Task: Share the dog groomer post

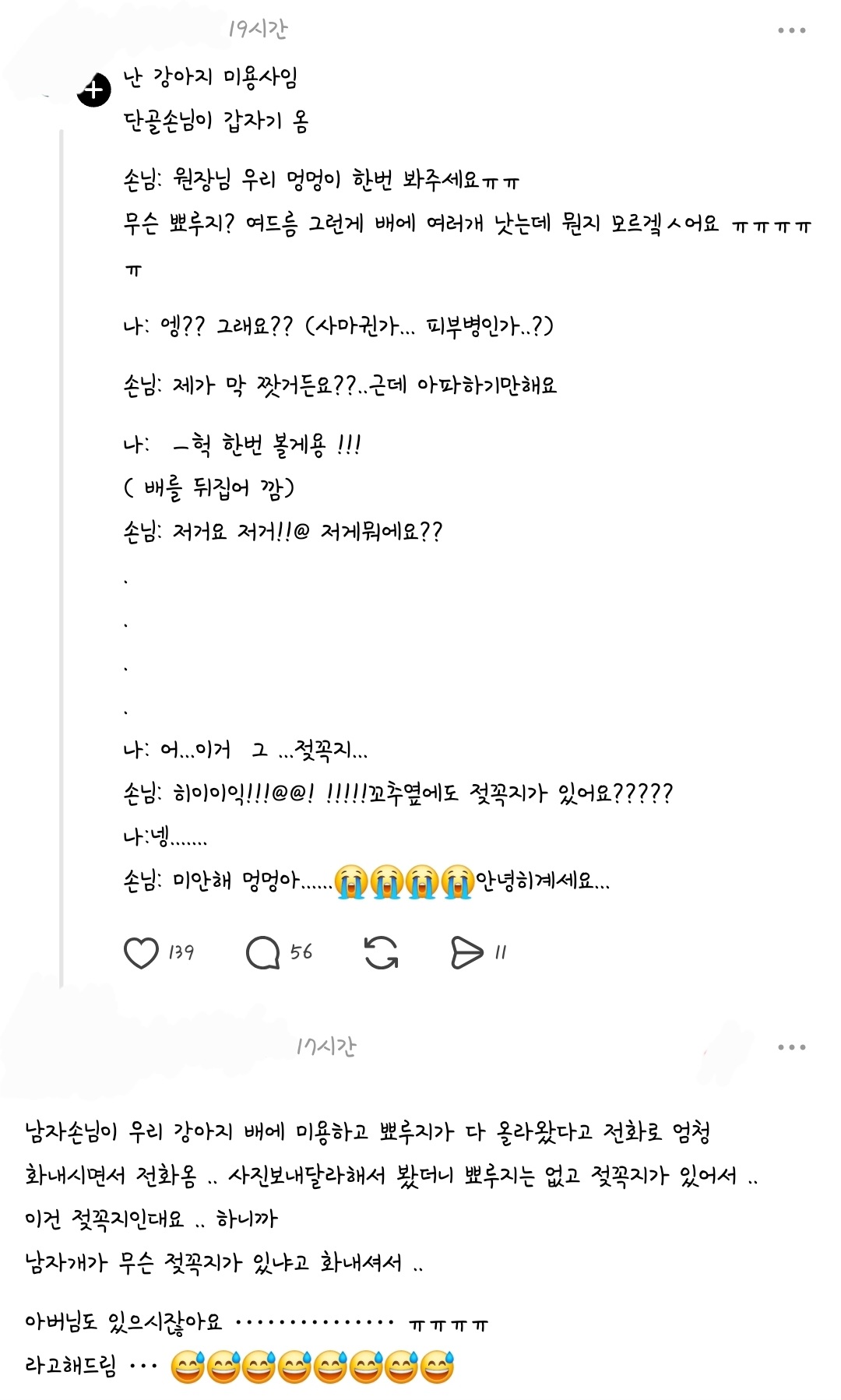Action: (466, 952)
